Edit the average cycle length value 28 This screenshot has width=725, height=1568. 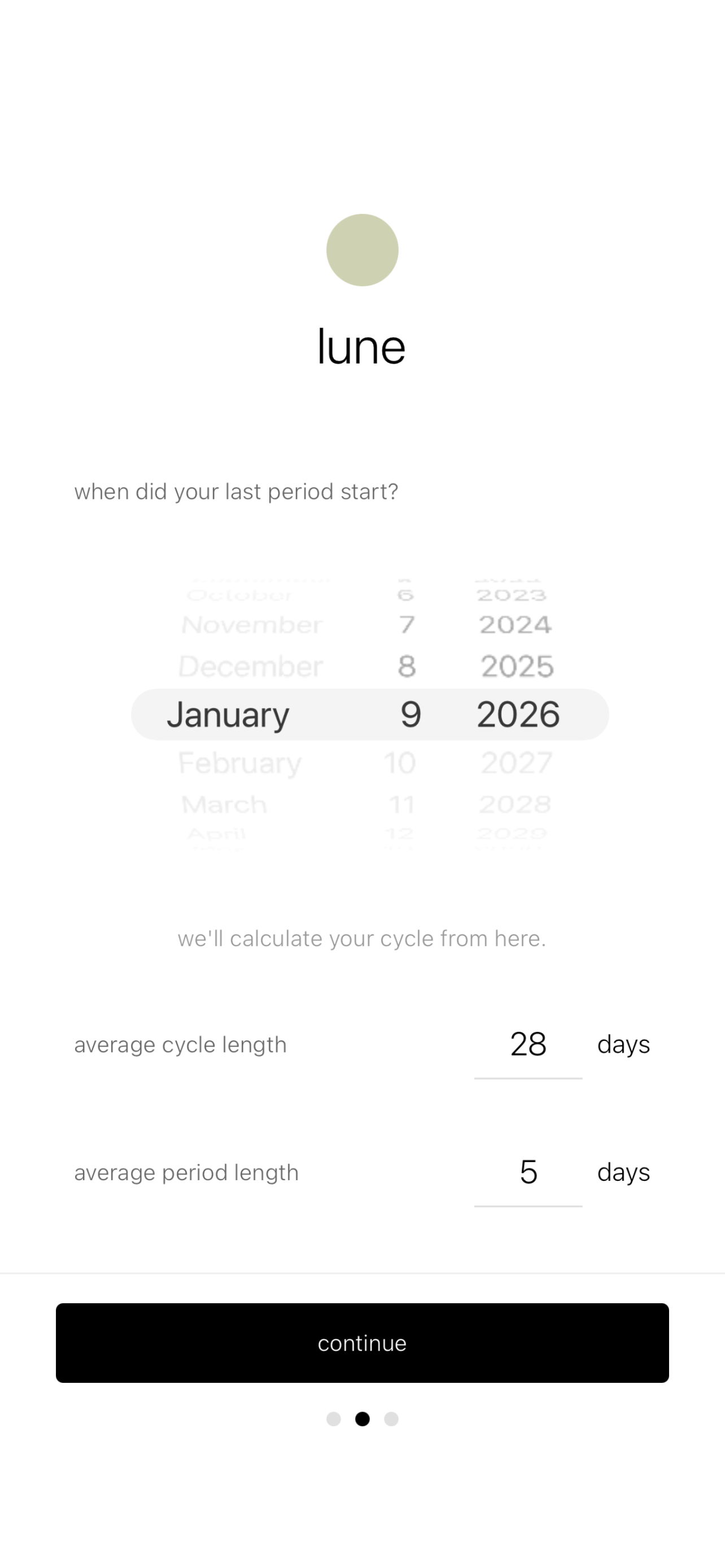click(528, 1045)
